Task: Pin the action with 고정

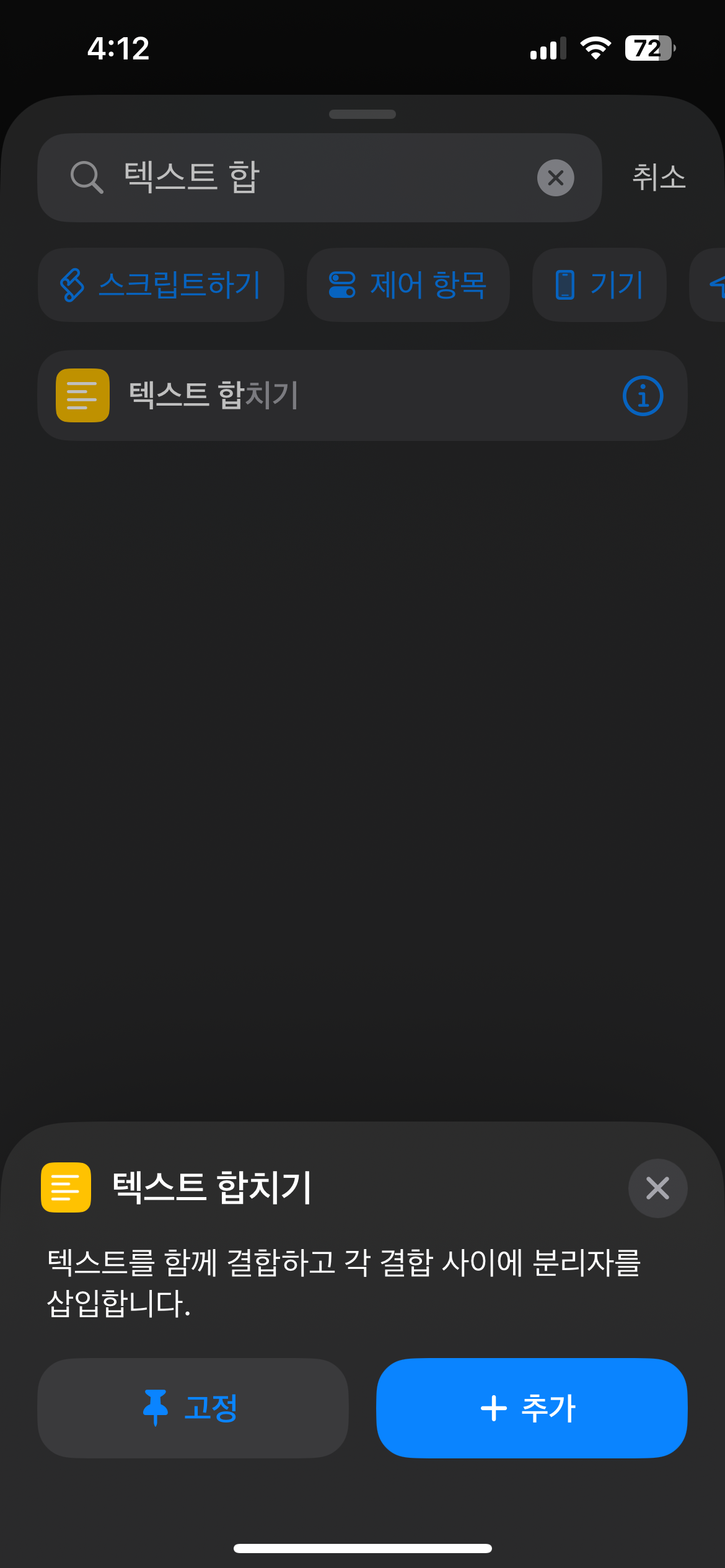Action: (193, 1408)
